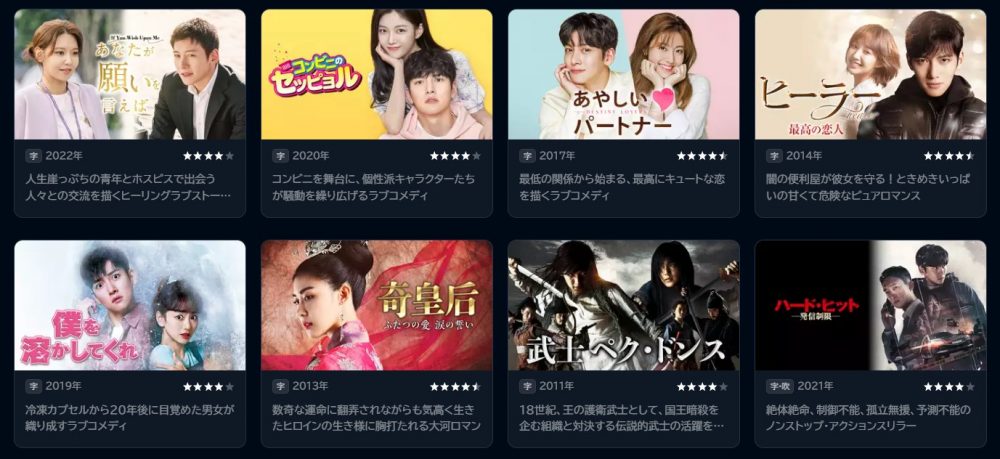The height and width of the screenshot is (459, 1000).
Task: Select the 武士ペク・ドンス drama tile
Action: (623, 305)
